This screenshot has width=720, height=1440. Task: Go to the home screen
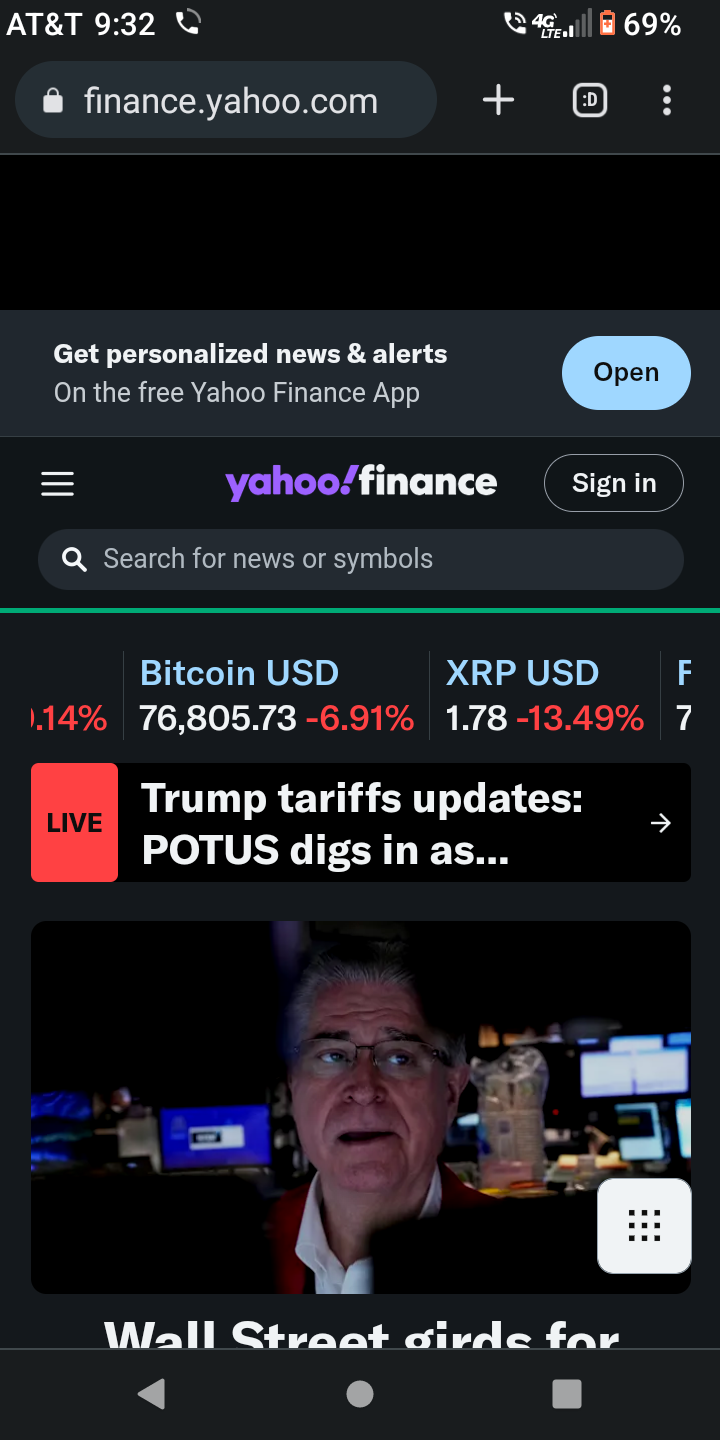(360, 1394)
